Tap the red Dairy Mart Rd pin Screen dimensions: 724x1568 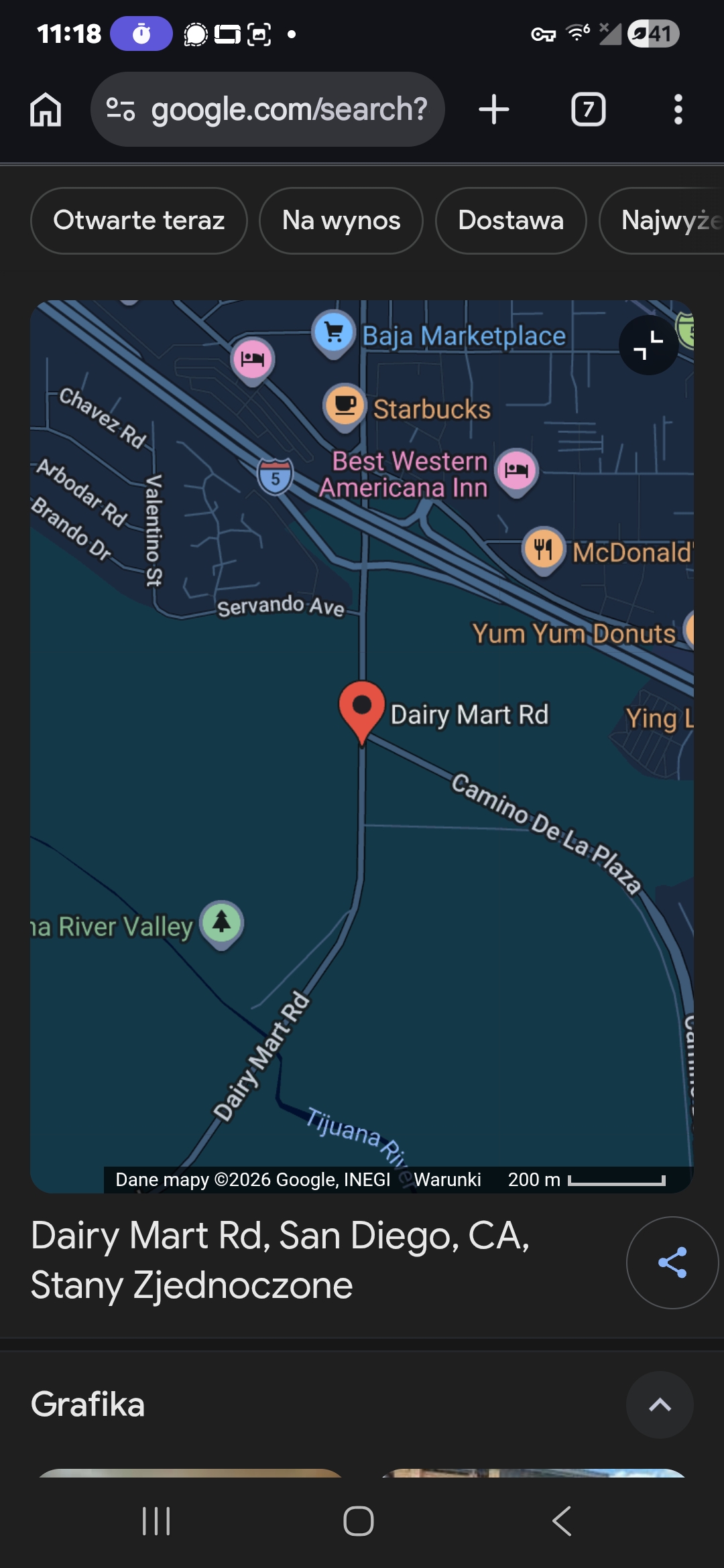pyautogui.click(x=361, y=709)
